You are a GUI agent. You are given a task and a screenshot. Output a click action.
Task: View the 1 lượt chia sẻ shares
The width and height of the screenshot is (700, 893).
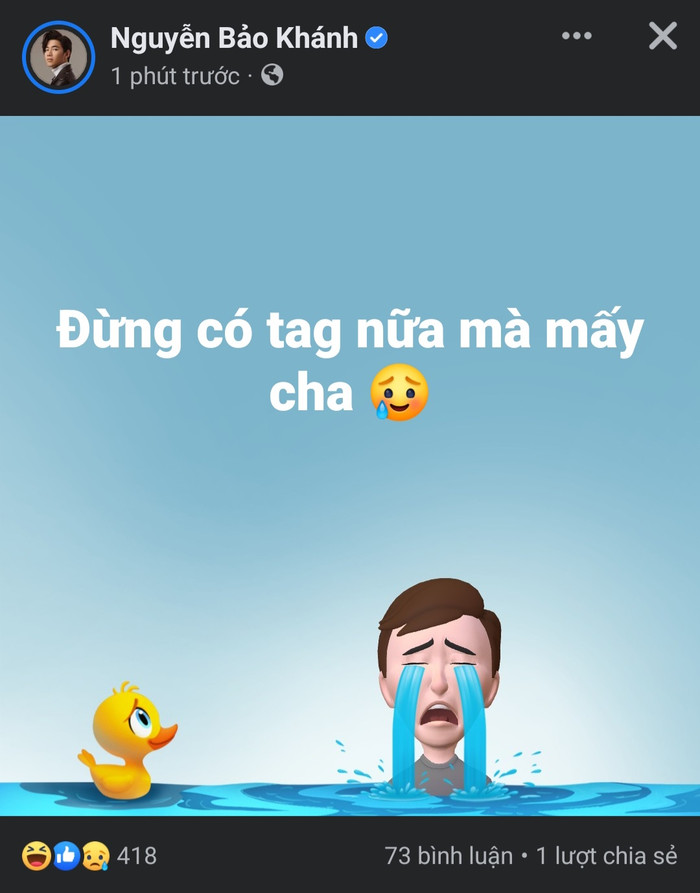click(x=606, y=856)
